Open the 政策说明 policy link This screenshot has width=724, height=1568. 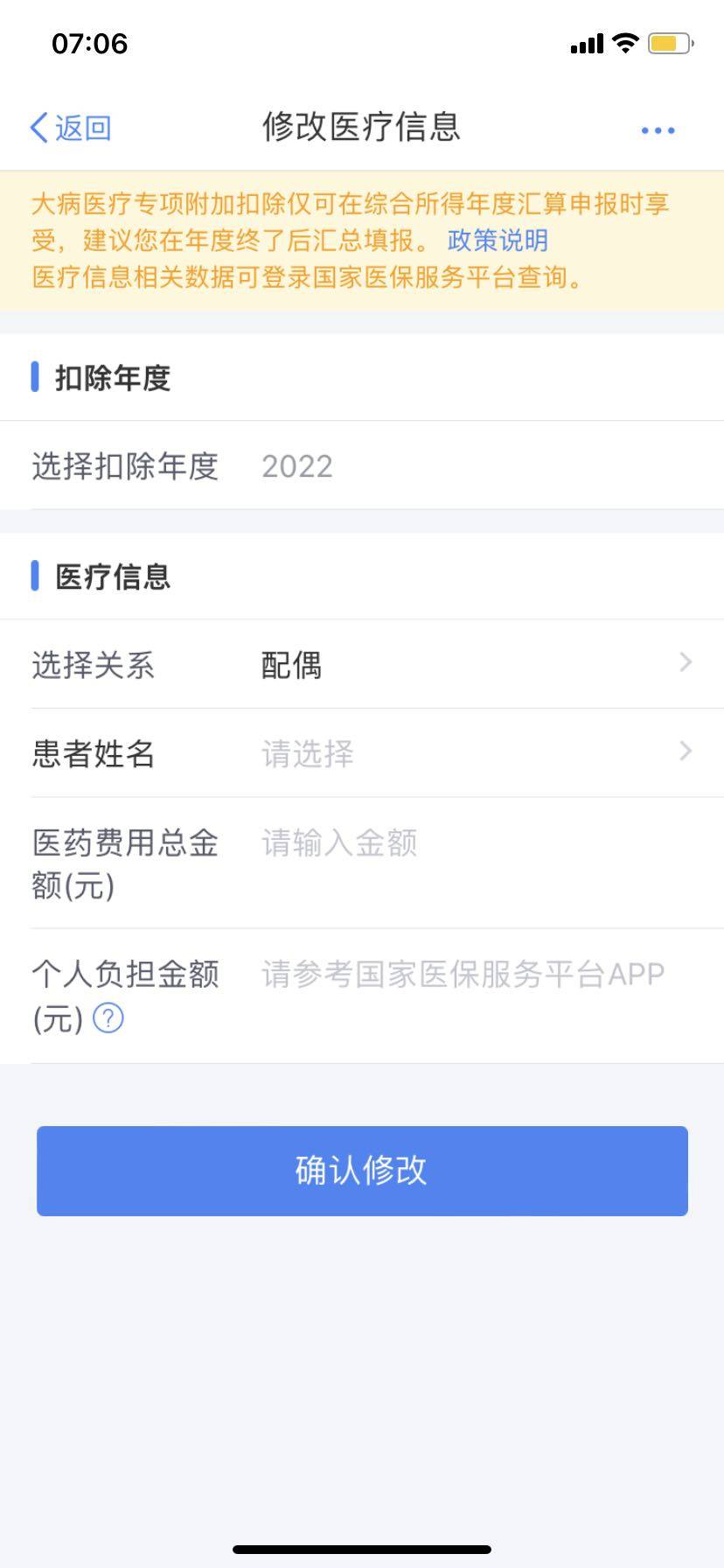(x=498, y=241)
